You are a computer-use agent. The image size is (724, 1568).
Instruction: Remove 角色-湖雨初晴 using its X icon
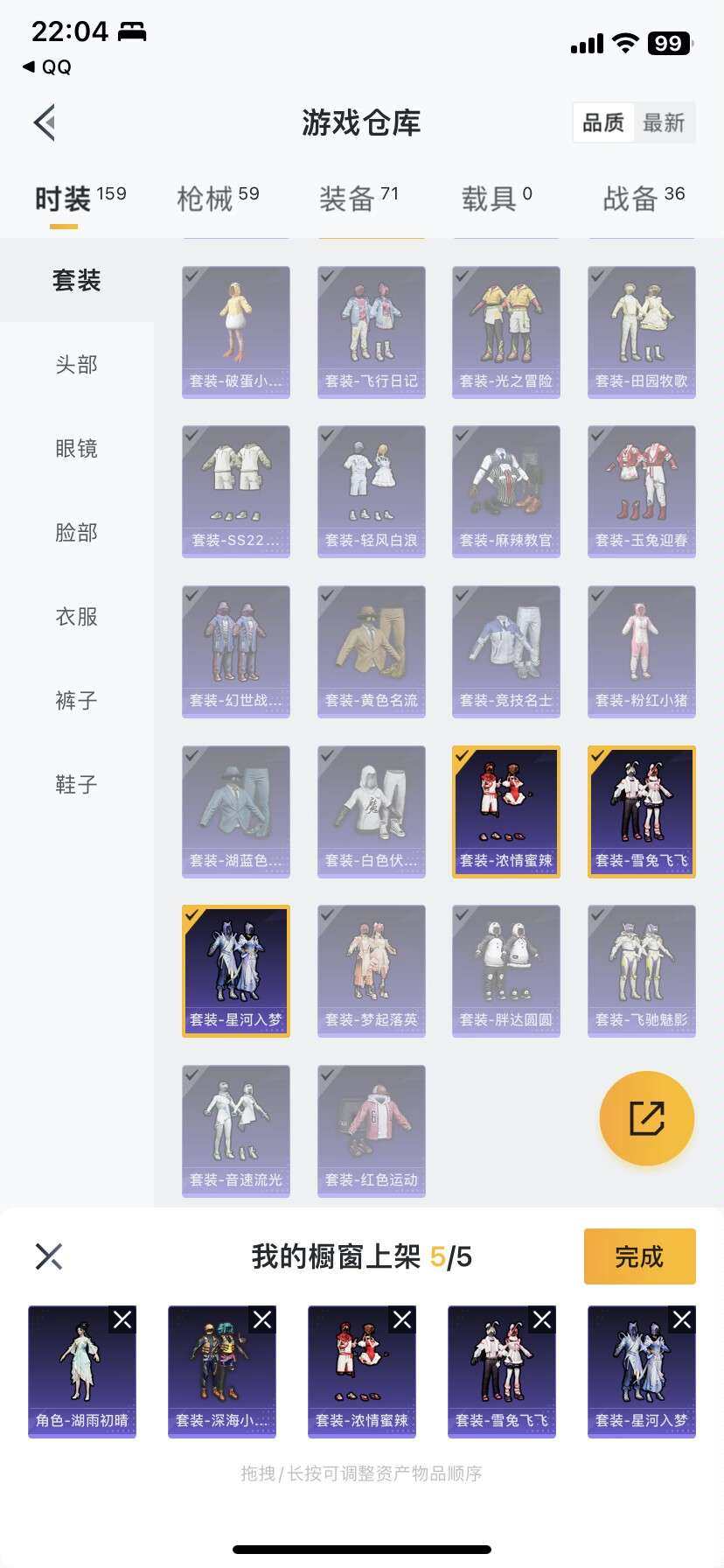122,1319
